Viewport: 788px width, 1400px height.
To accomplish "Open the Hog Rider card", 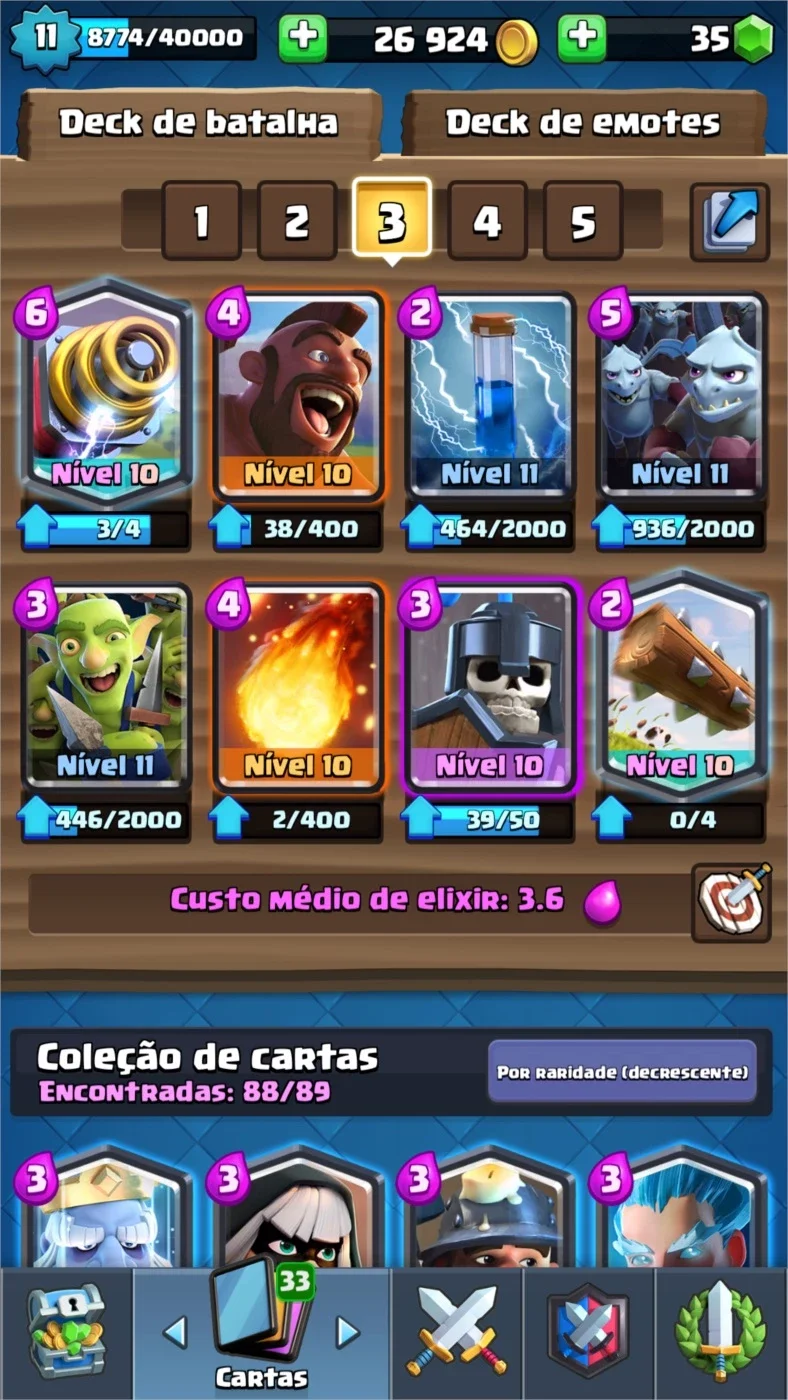I will click(x=298, y=396).
